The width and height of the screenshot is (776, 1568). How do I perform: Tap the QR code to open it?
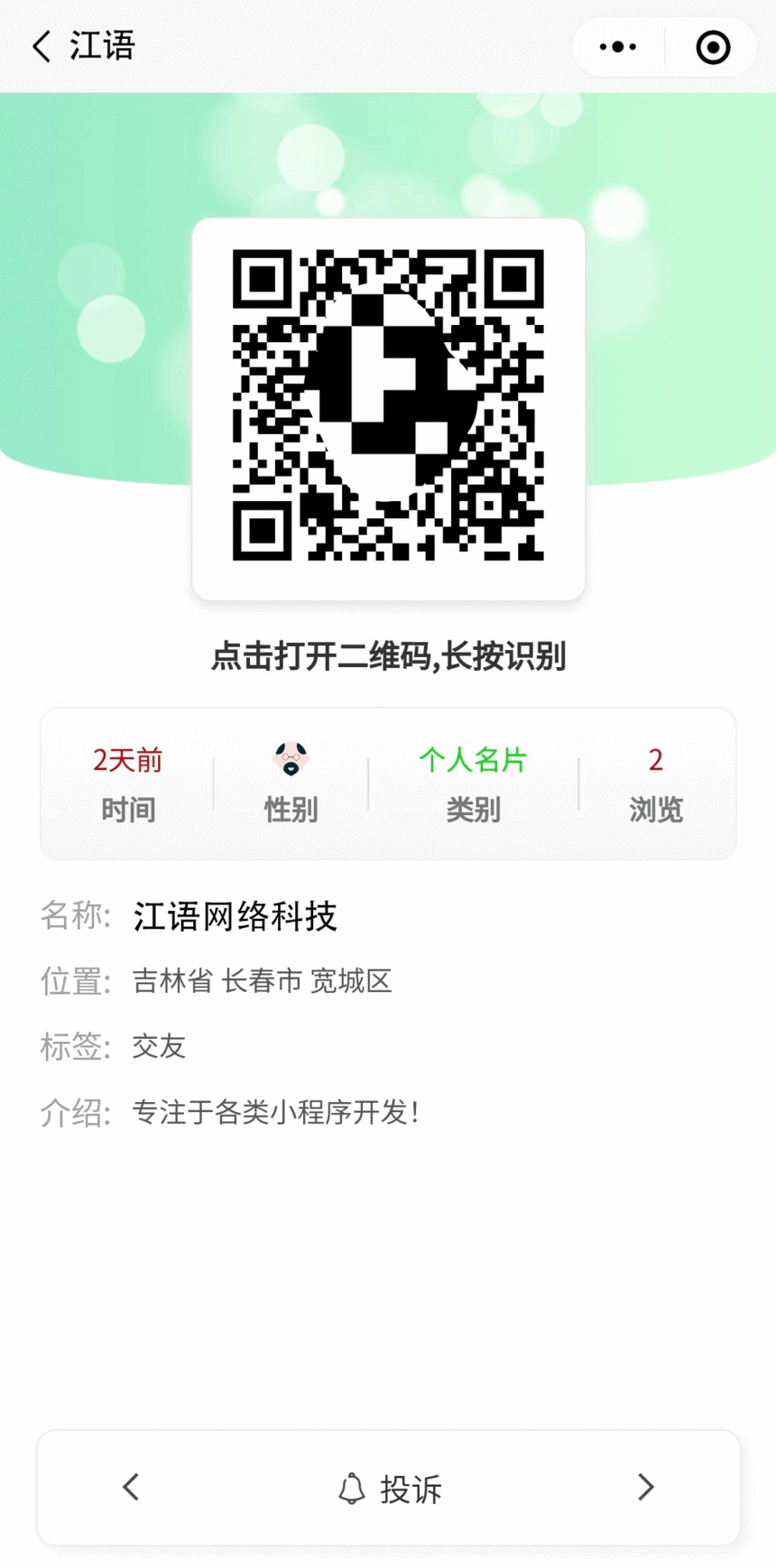pyautogui.click(x=388, y=406)
